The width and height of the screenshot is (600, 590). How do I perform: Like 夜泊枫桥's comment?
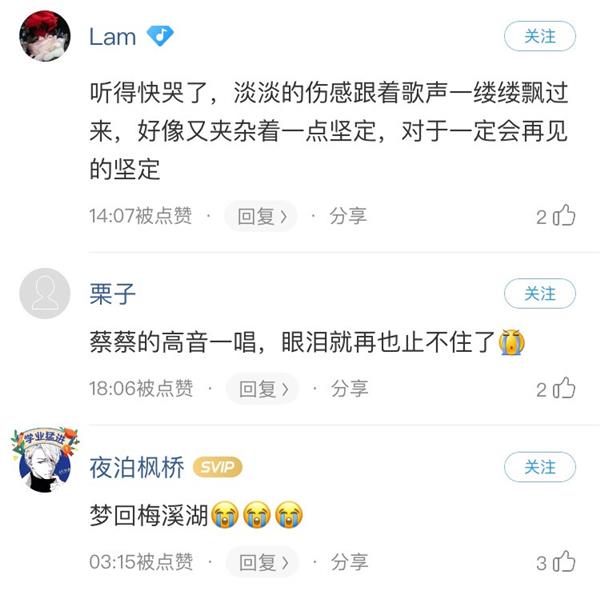[565, 562]
